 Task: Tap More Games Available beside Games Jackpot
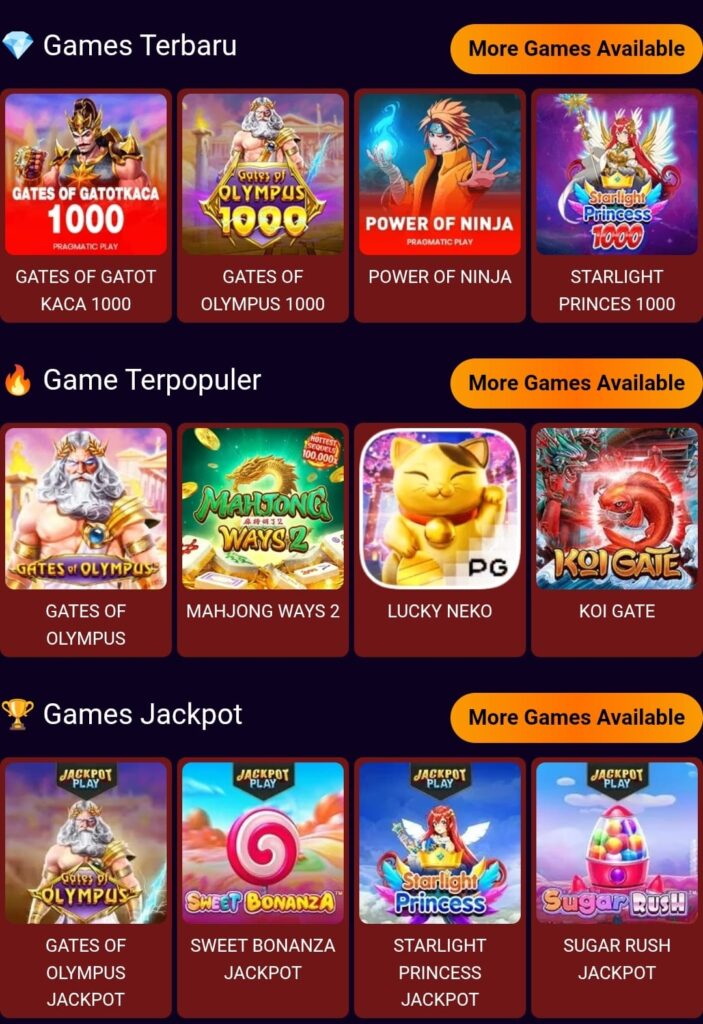coord(576,717)
